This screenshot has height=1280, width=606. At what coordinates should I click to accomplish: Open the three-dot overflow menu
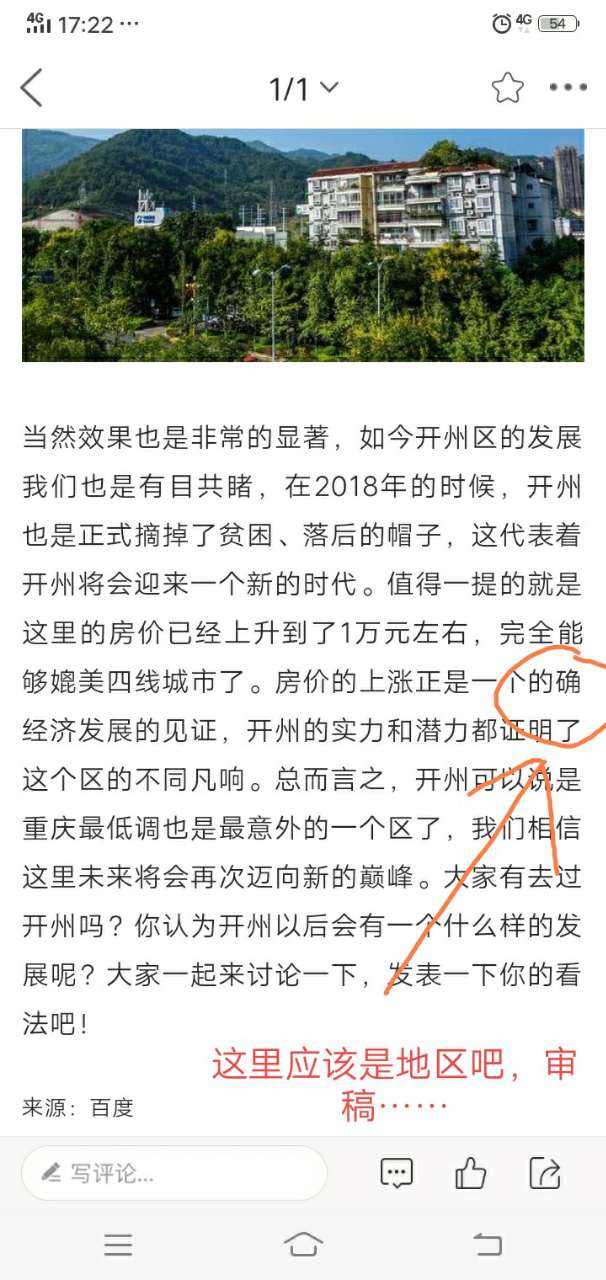point(568,88)
